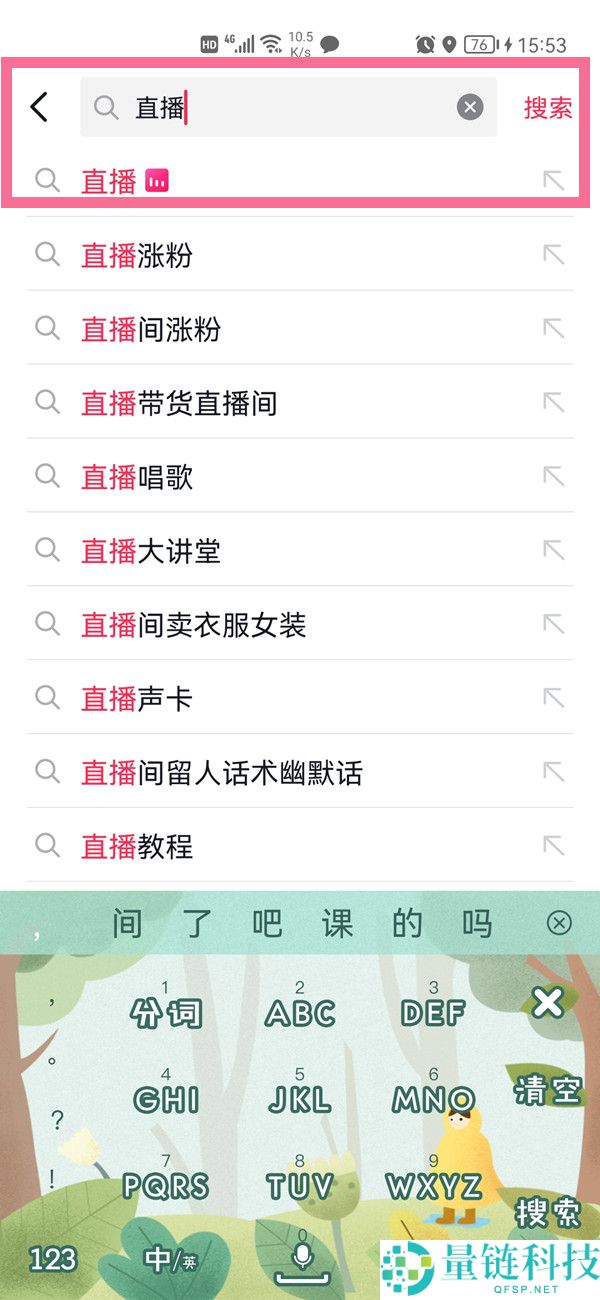Choose the suggestion 直播涨粉
The height and width of the screenshot is (1300, 600).
(x=137, y=255)
